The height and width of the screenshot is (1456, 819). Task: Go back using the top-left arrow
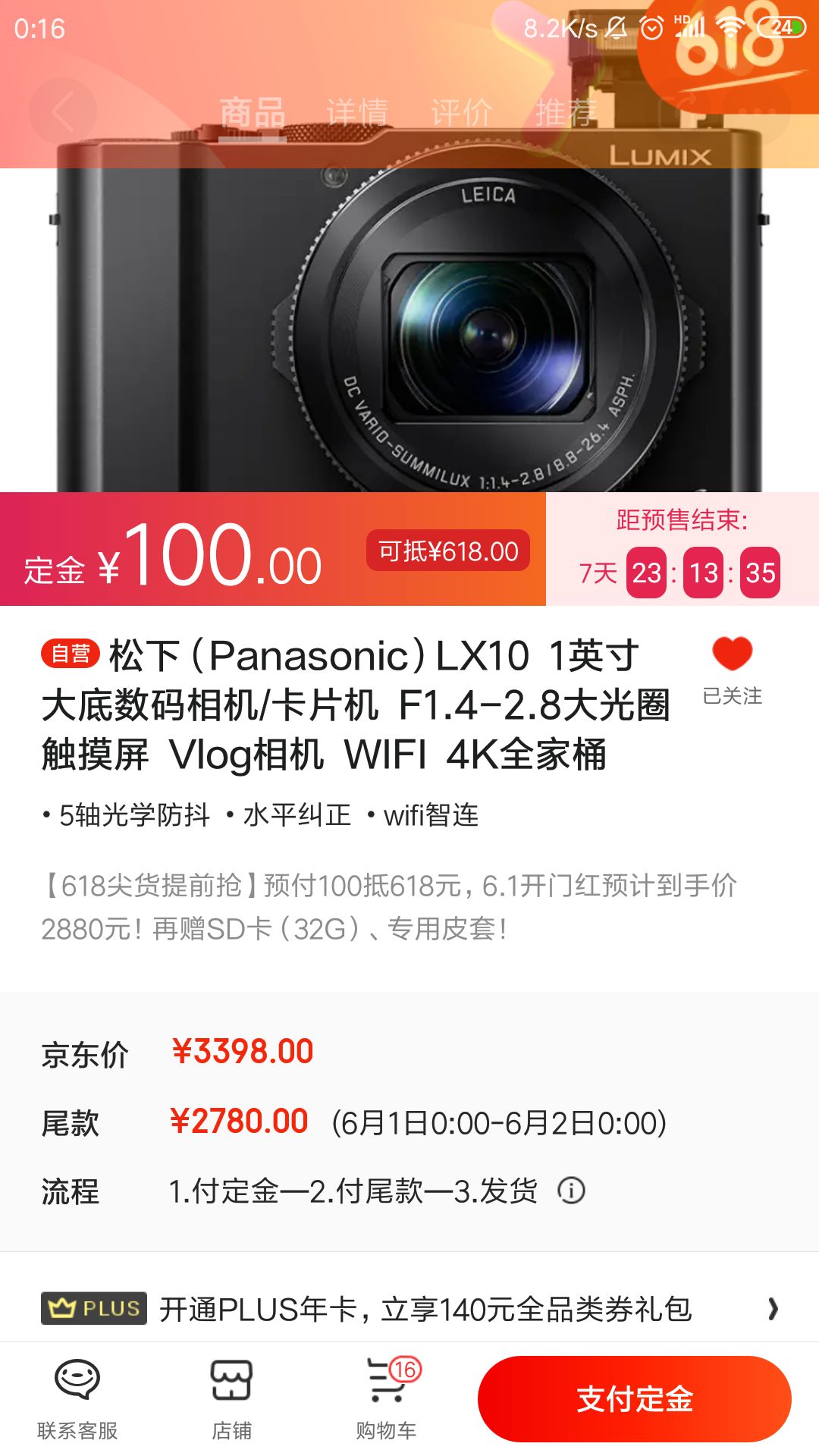62,112
